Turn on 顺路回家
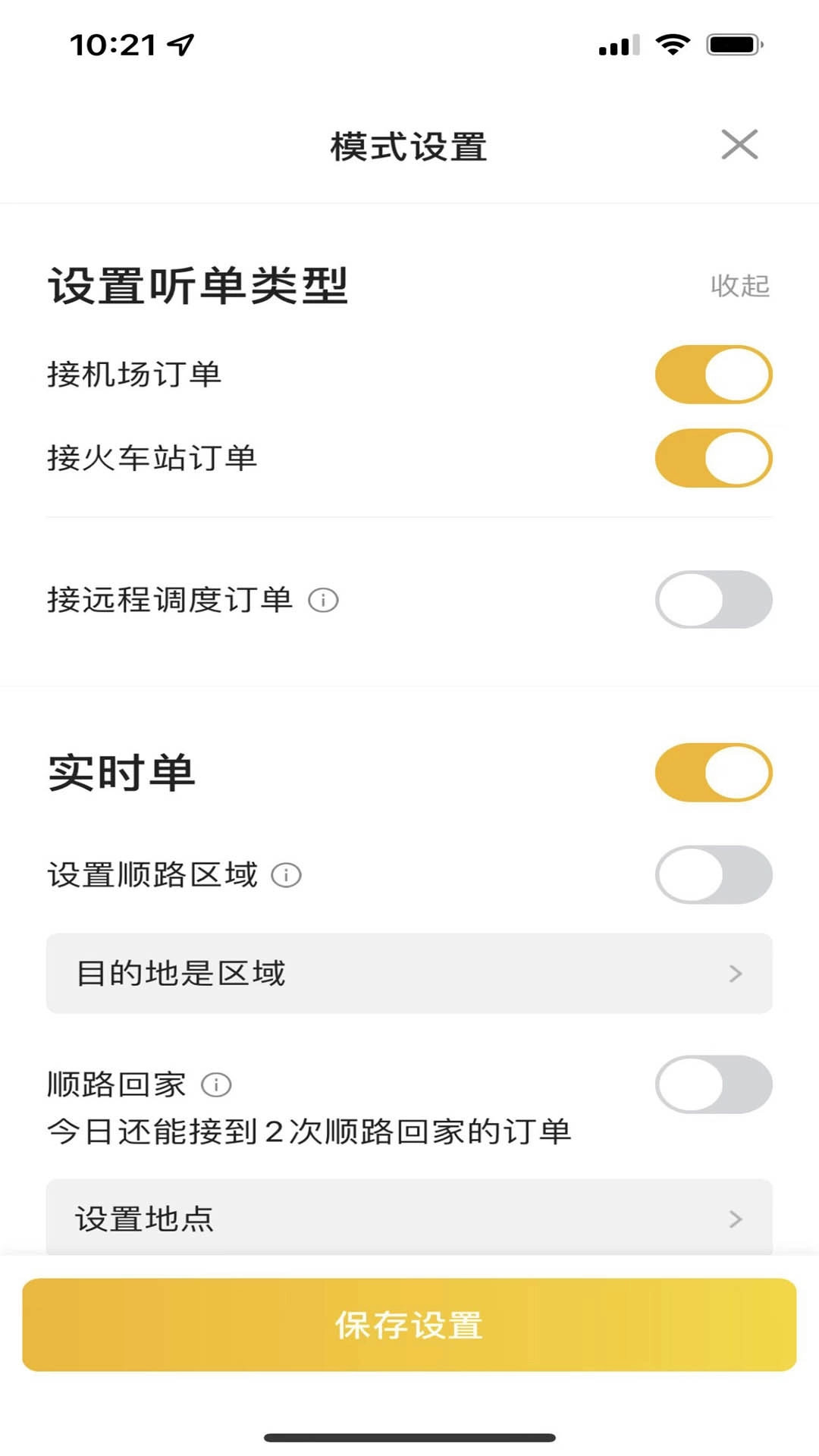Screen dimensions: 819x1456 click(713, 1084)
